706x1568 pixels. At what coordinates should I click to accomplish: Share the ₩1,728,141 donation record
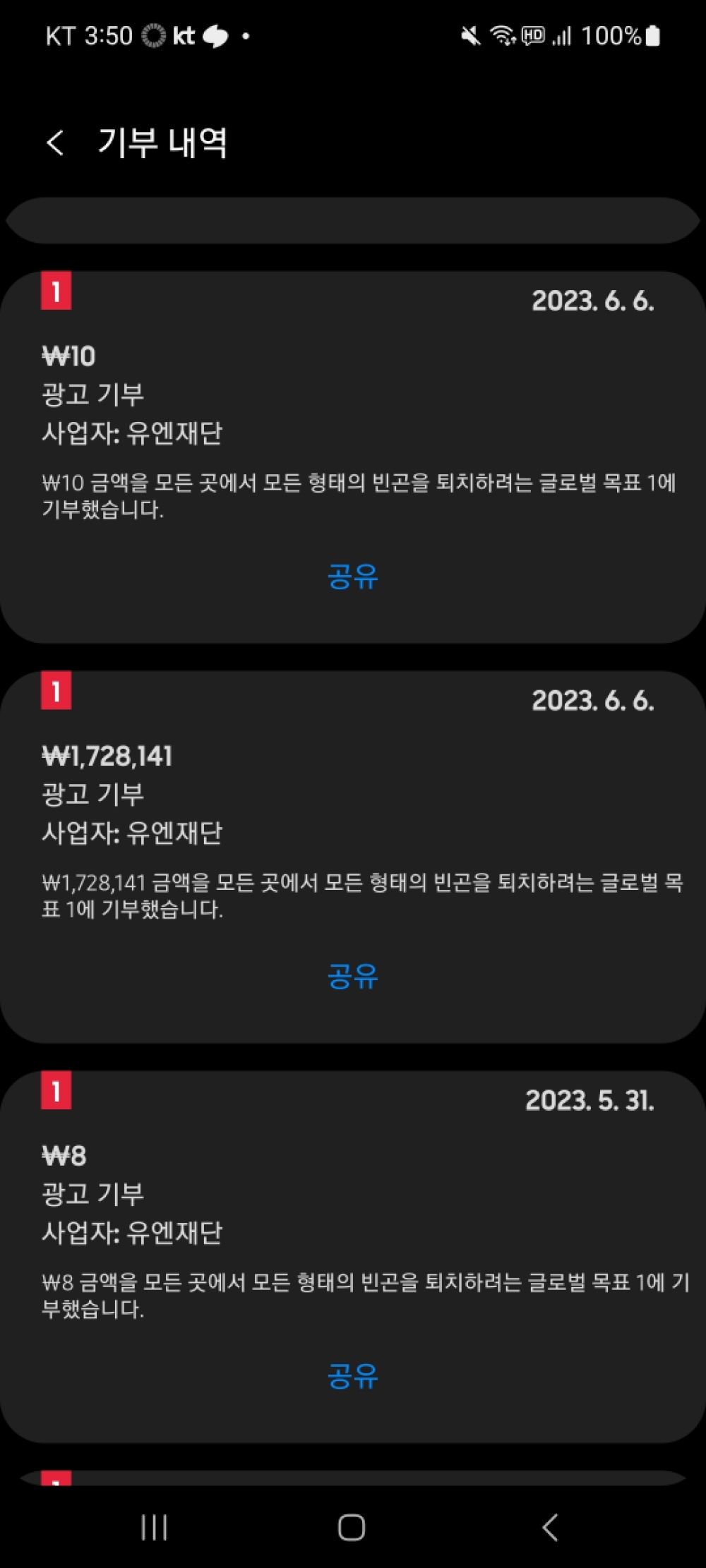click(352, 976)
